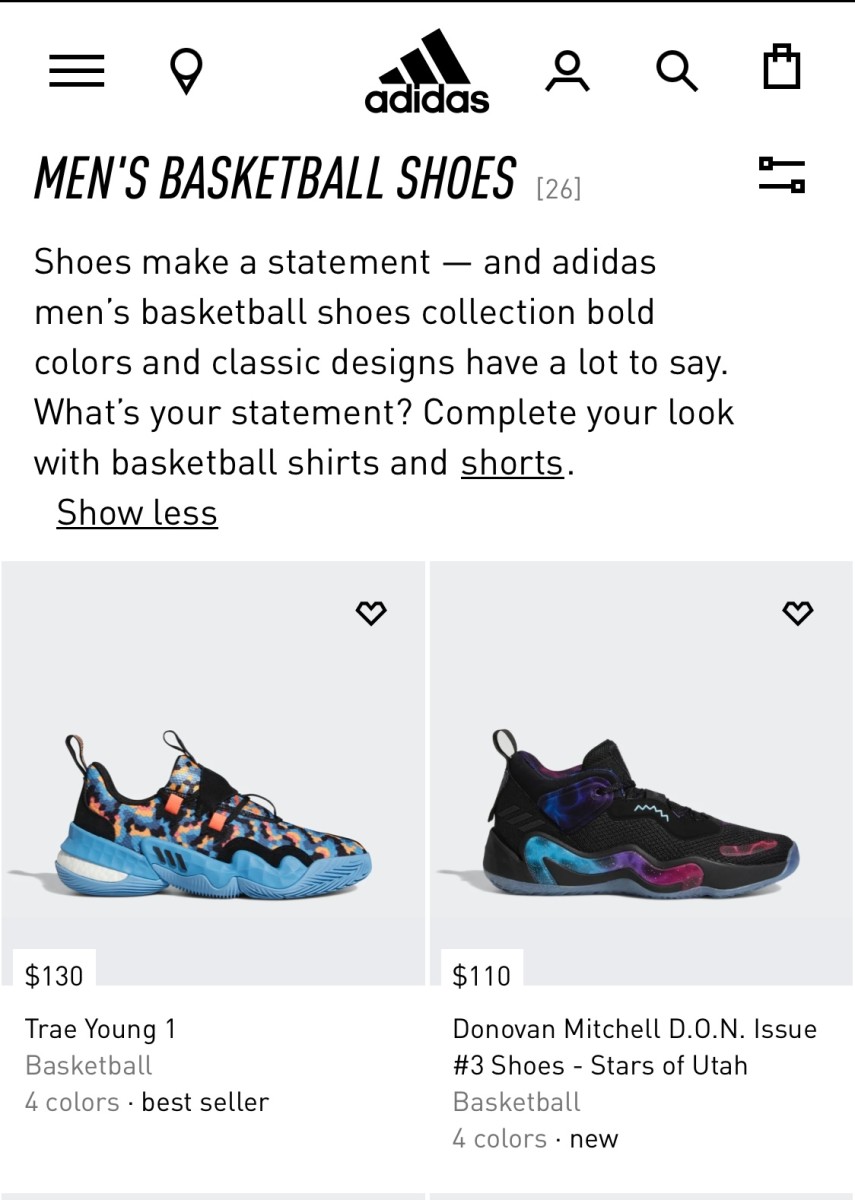This screenshot has width=855, height=1200.
Task: Open the search icon
Action: tap(676, 71)
